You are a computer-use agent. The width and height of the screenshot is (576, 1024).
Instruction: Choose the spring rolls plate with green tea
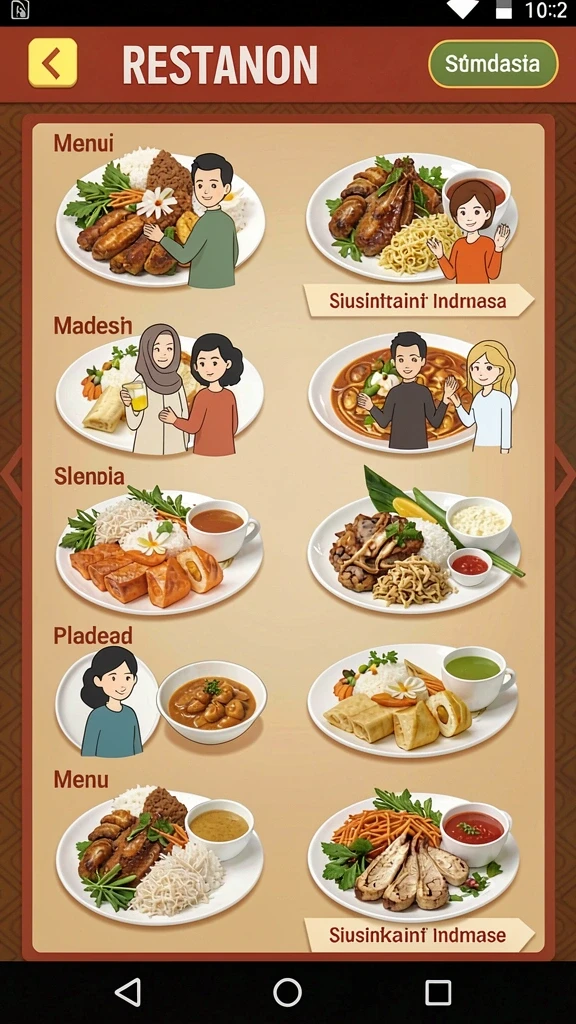click(x=413, y=701)
